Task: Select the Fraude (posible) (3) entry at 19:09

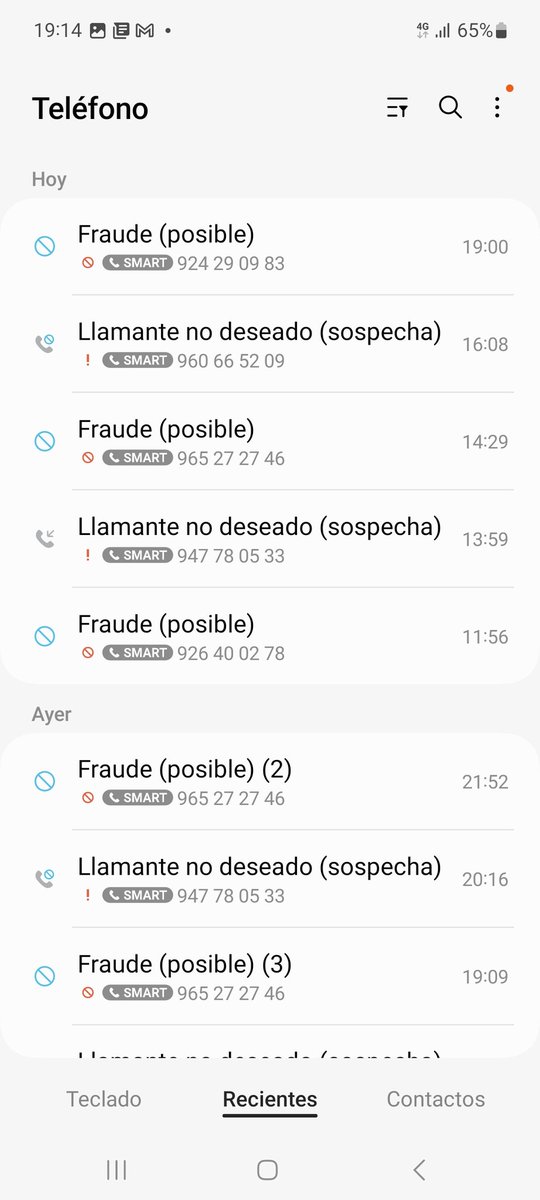Action: coord(270,977)
